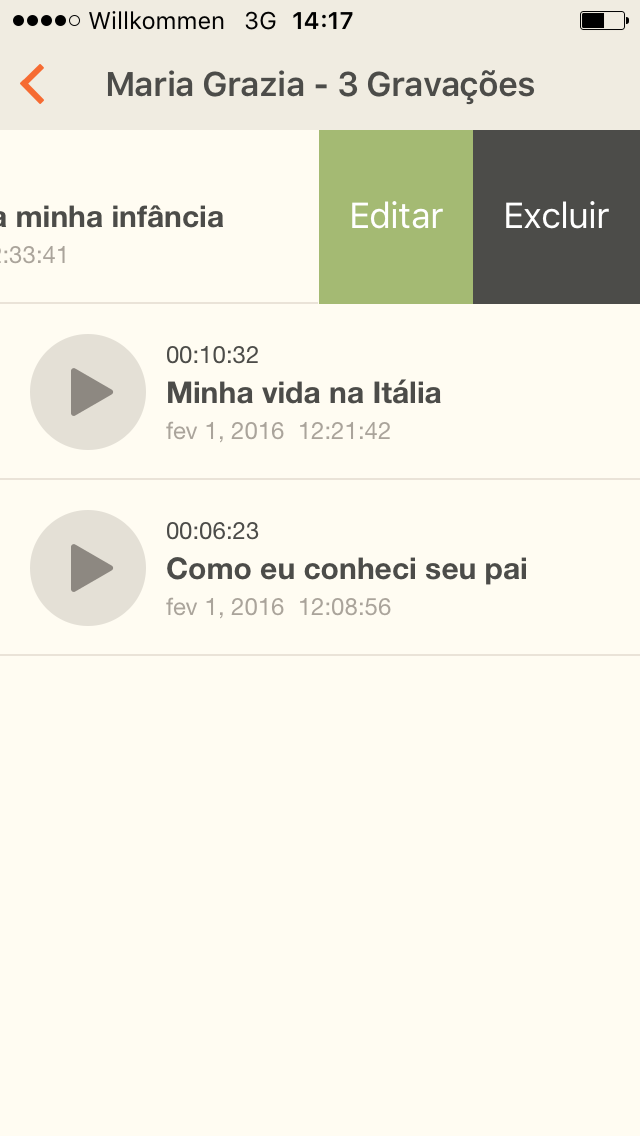The image size is (640, 1136).
Task: Open the Minha vida na Itália row
Action: (x=320, y=392)
